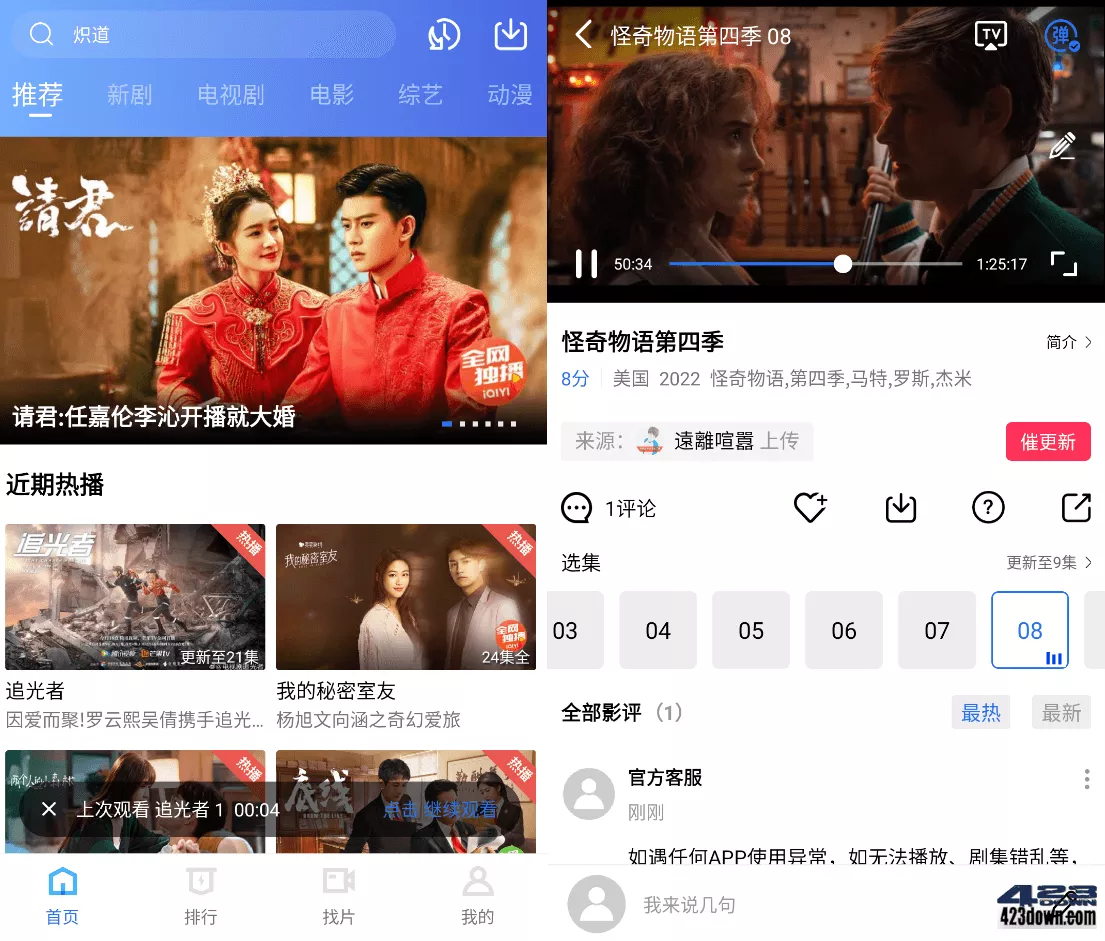1105x941 pixels.
Task: Sort reviews by 最新
Action: coord(1061,713)
